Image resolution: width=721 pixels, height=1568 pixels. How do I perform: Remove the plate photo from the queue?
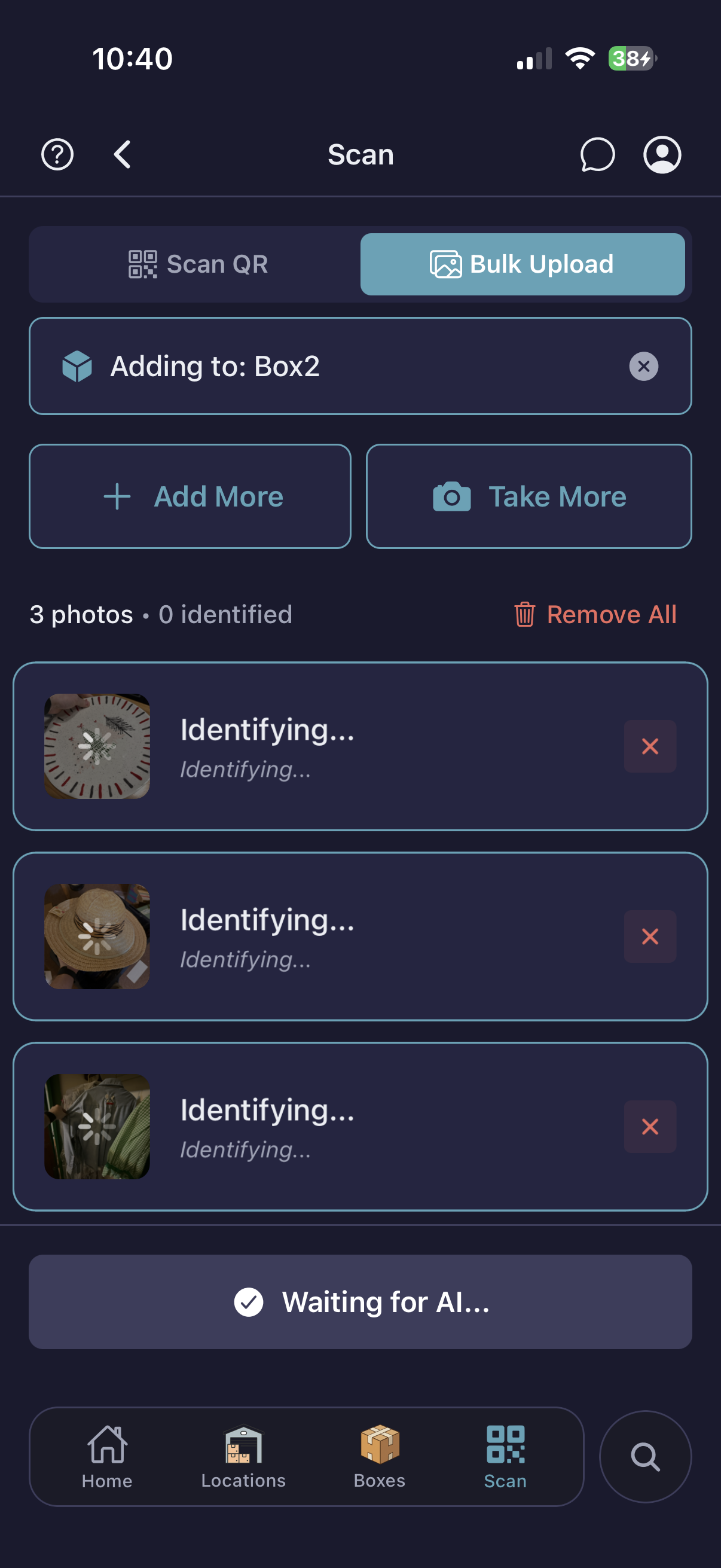(x=650, y=747)
